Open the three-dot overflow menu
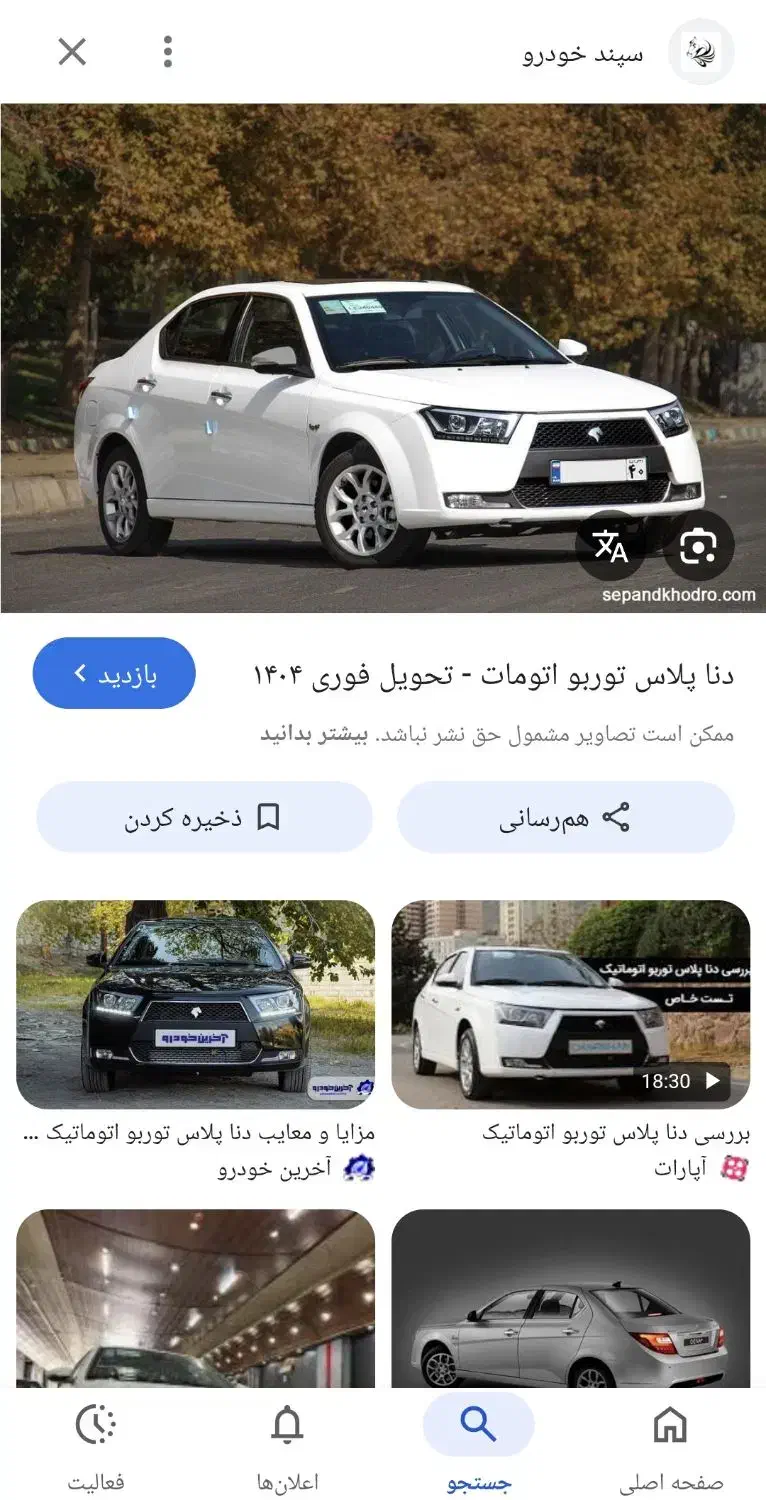The image size is (766, 1500). 167,52
